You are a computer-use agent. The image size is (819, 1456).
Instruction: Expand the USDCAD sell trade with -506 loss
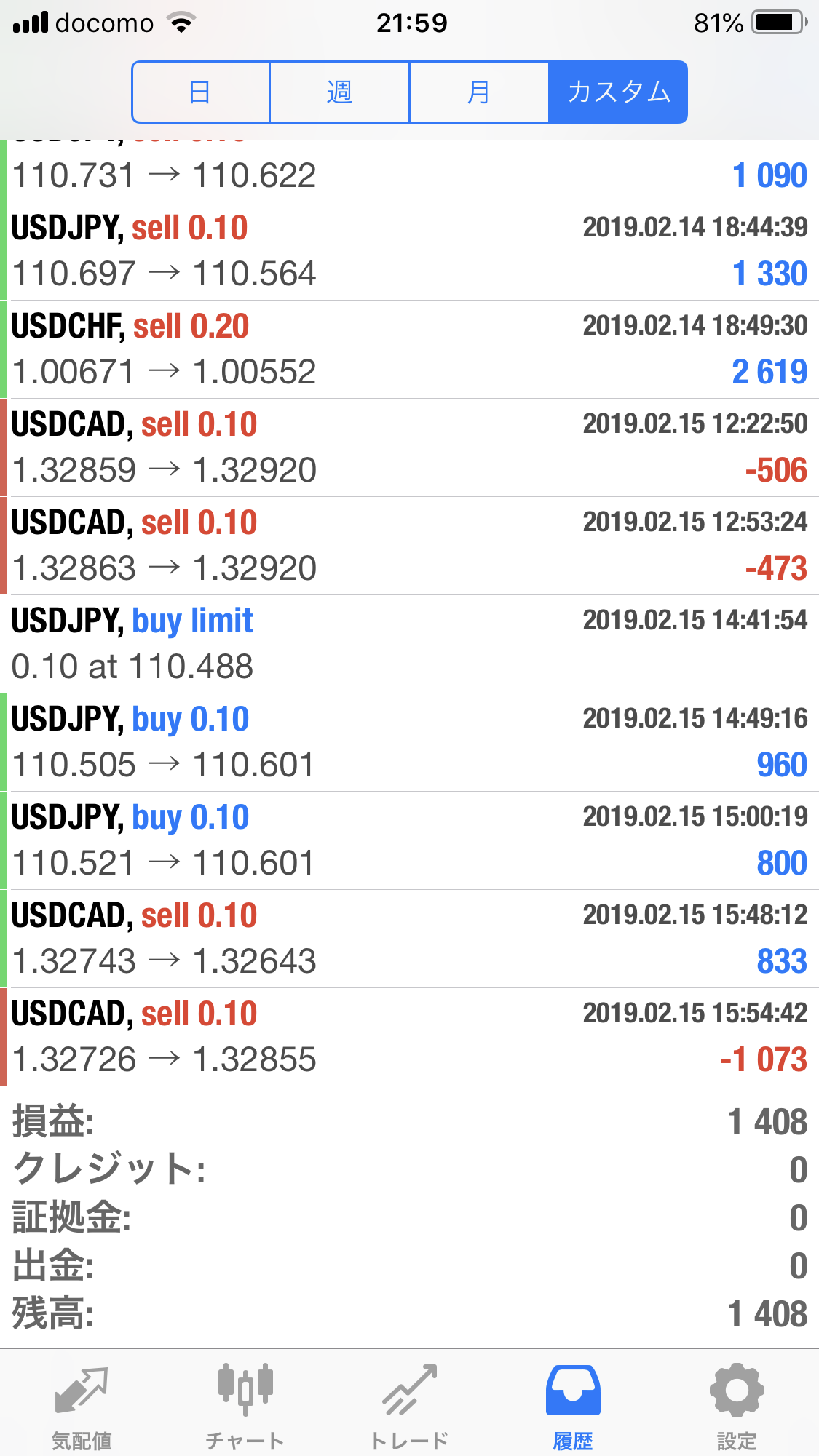pyautogui.click(x=409, y=447)
